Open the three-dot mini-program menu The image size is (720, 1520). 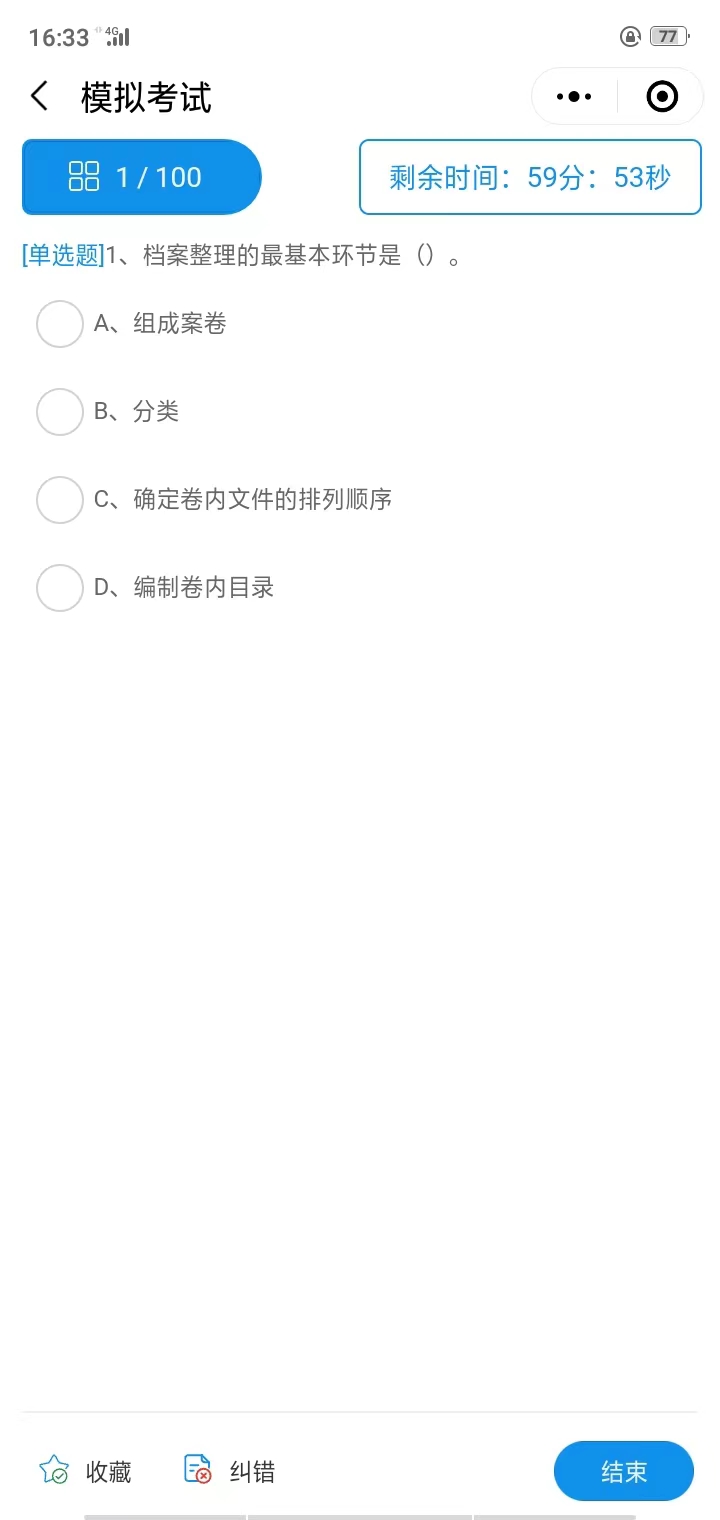[x=573, y=96]
